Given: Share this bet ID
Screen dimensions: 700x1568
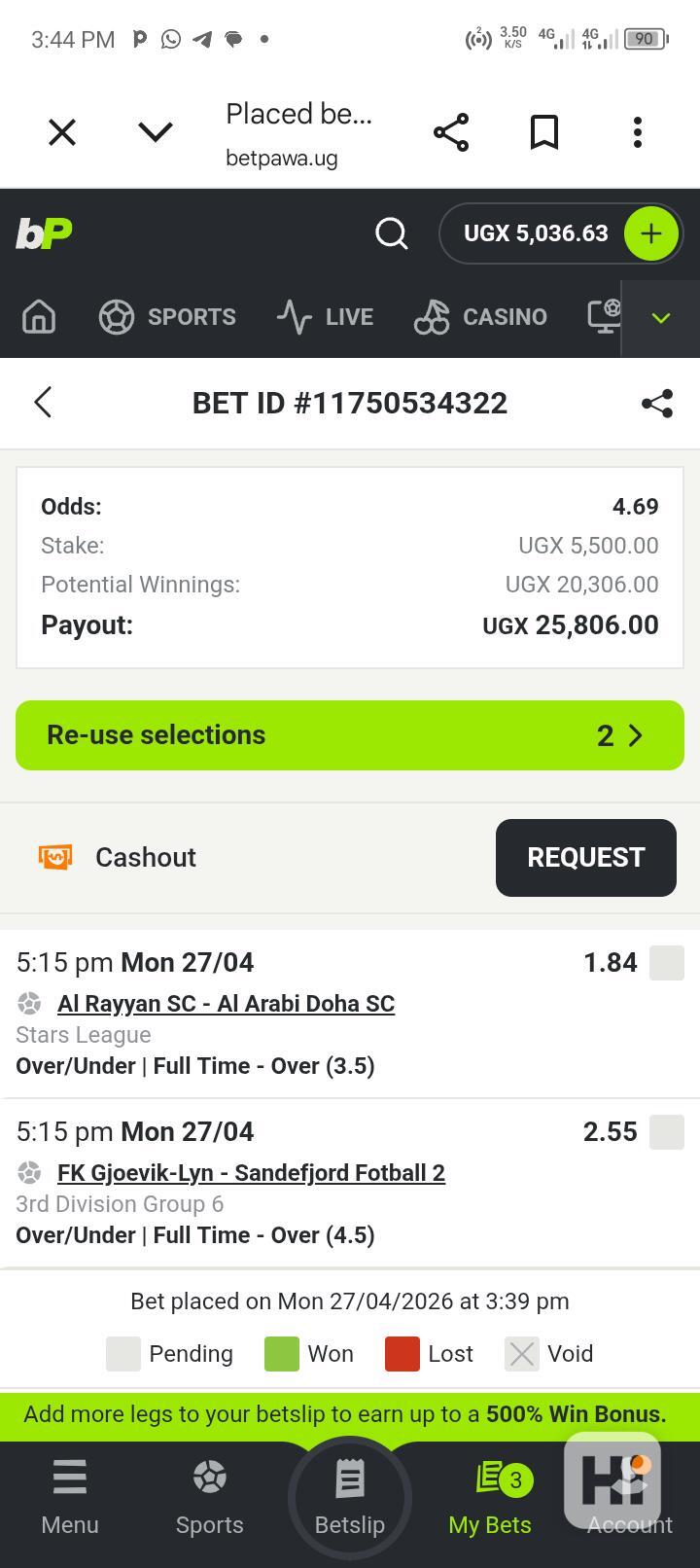Looking at the screenshot, I should pyautogui.click(x=657, y=404).
